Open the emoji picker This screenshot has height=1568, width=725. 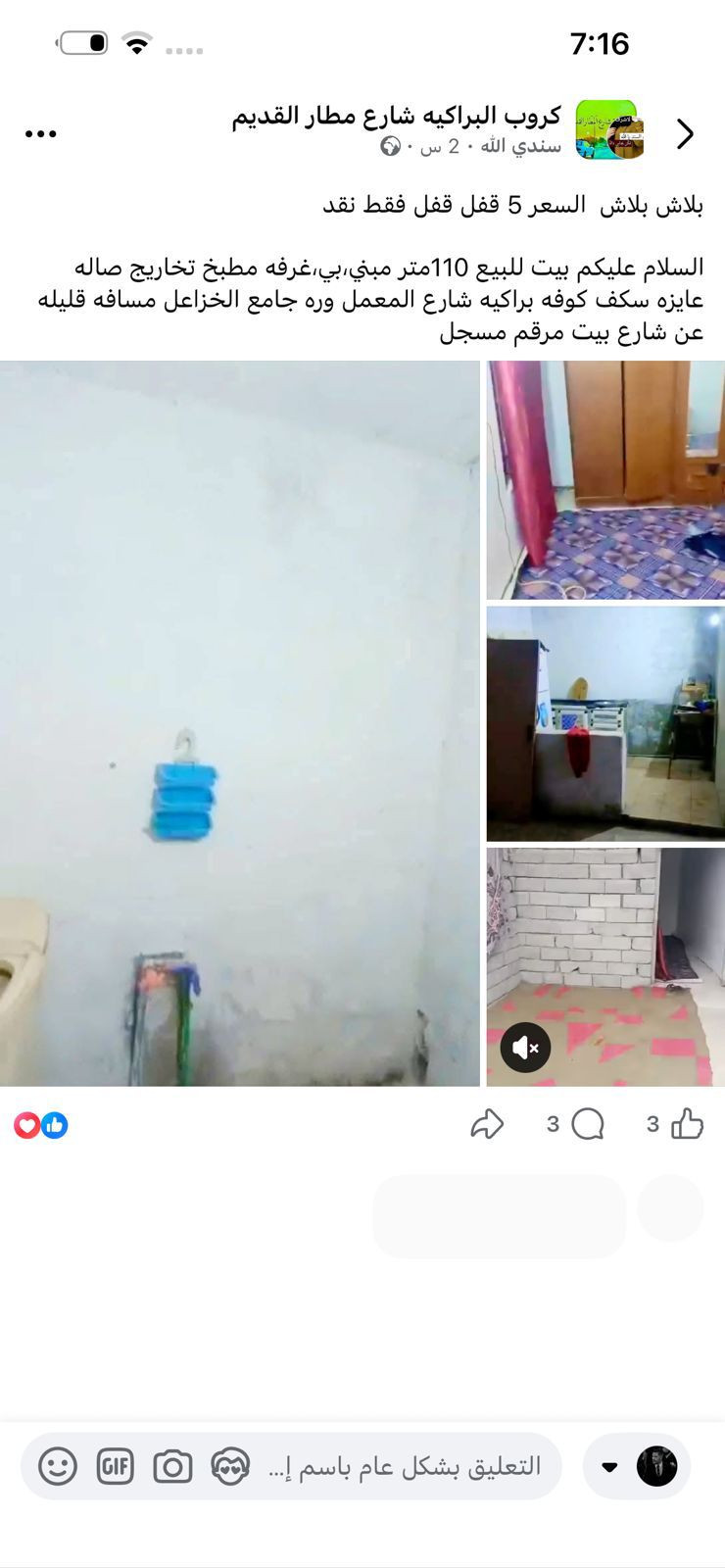pos(57,1467)
